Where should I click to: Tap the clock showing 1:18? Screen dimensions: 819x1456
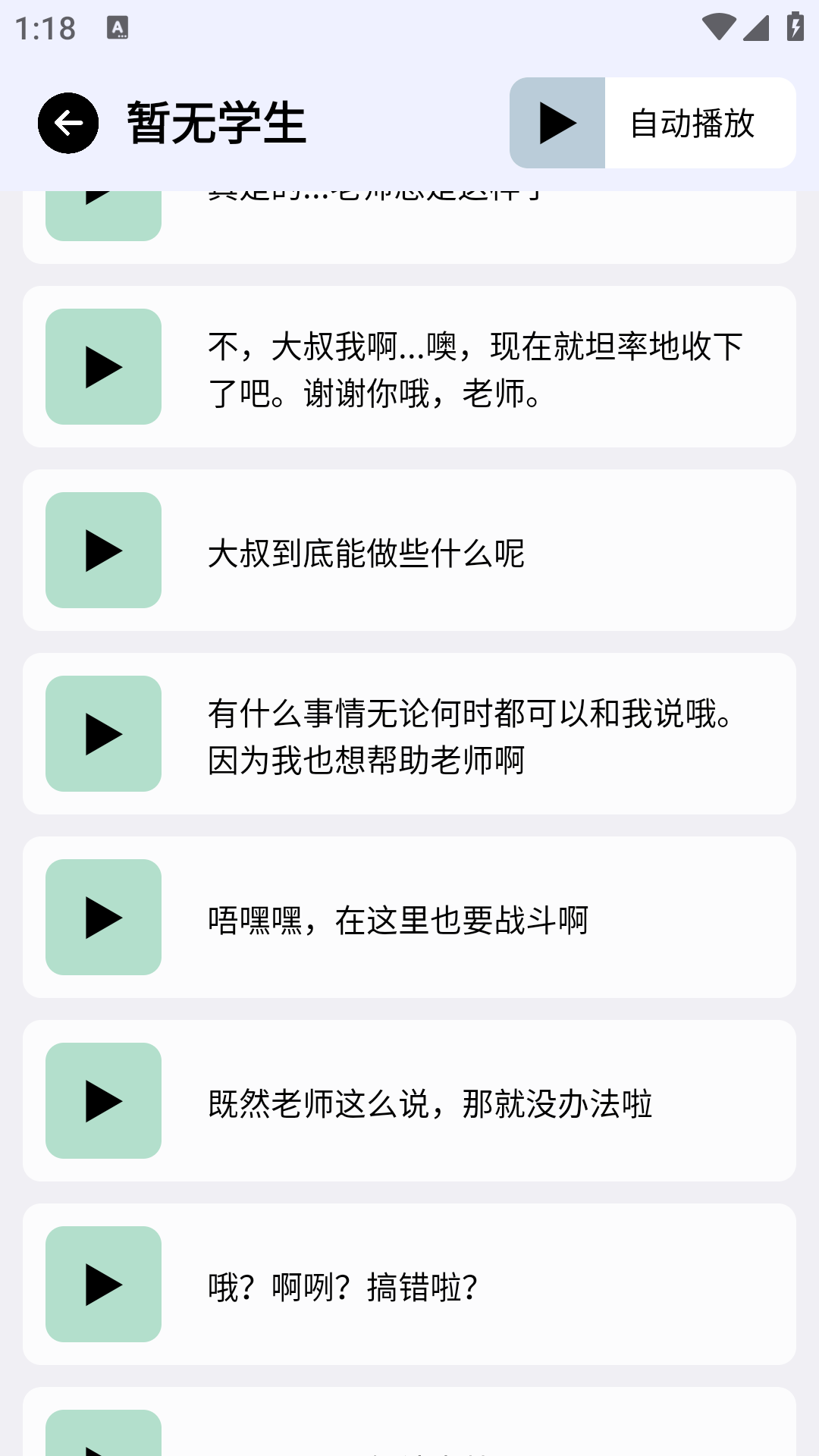[43, 27]
